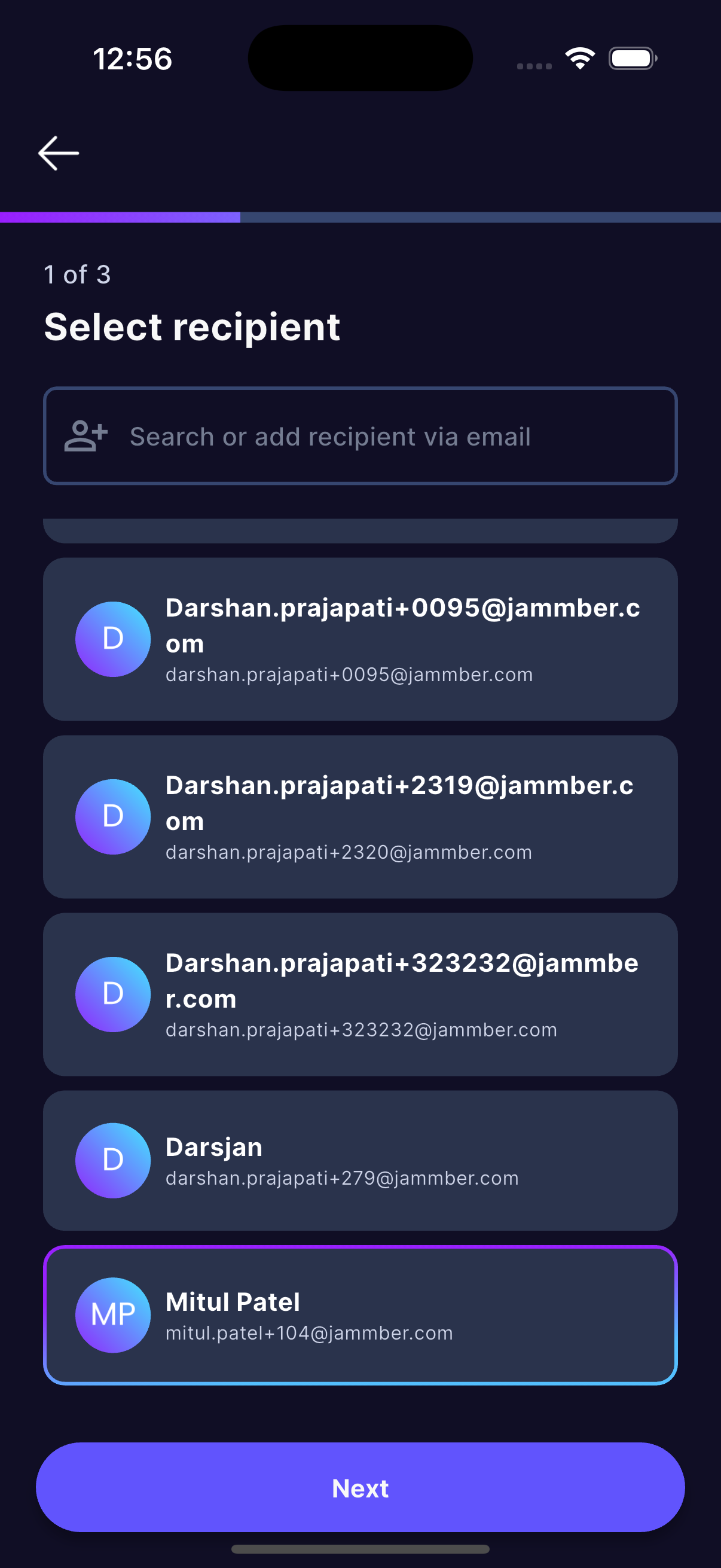Screen dimensions: 721x1568
Task: Continue with the Next button
Action: [360, 1487]
